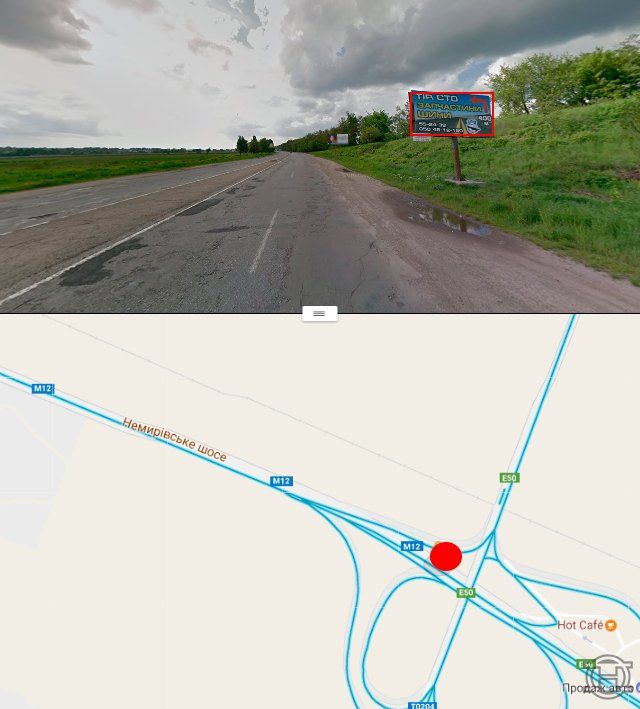
Task: Tap the split-view handle between panorama and map
Action: click(319, 313)
